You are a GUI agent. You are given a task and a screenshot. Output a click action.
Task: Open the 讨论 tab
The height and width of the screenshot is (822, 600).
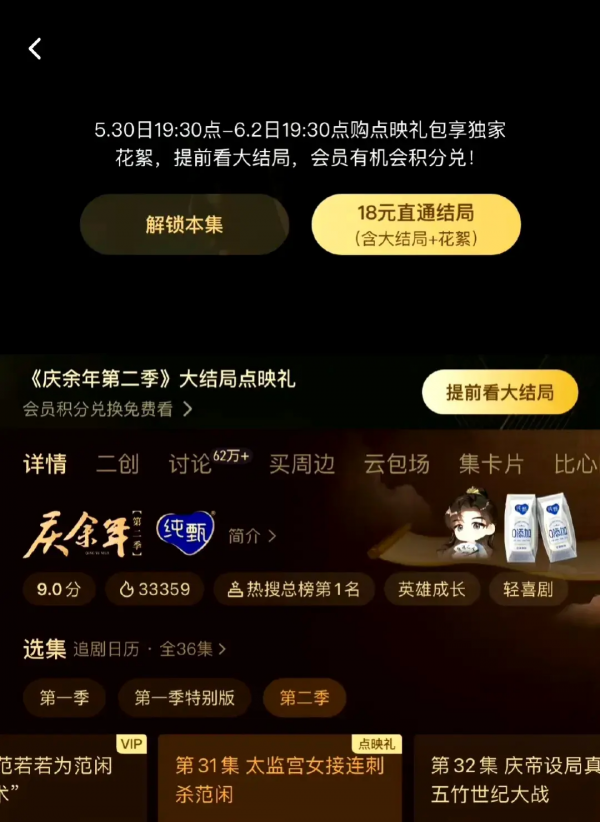[x=190, y=464]
